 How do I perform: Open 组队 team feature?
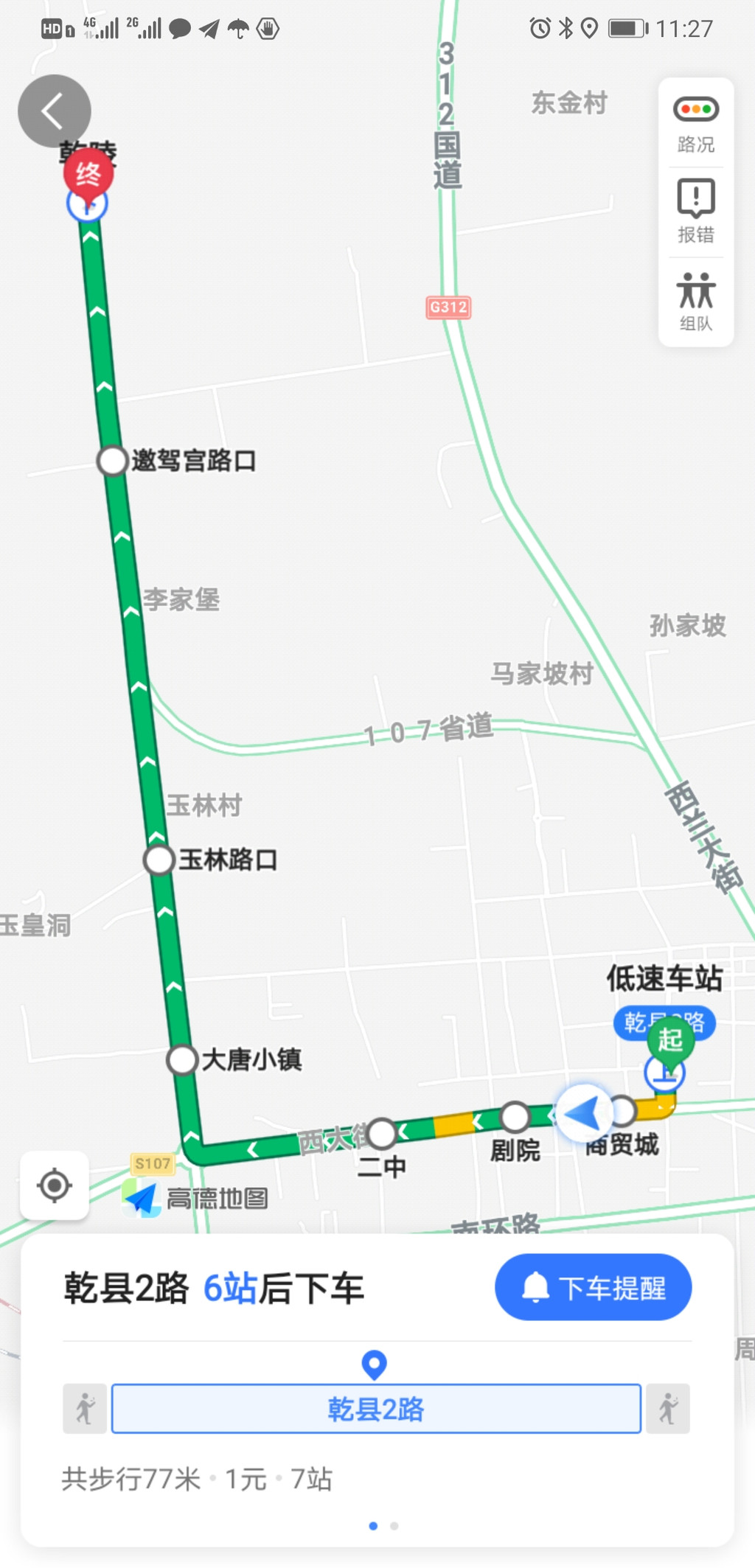(695, 302)
